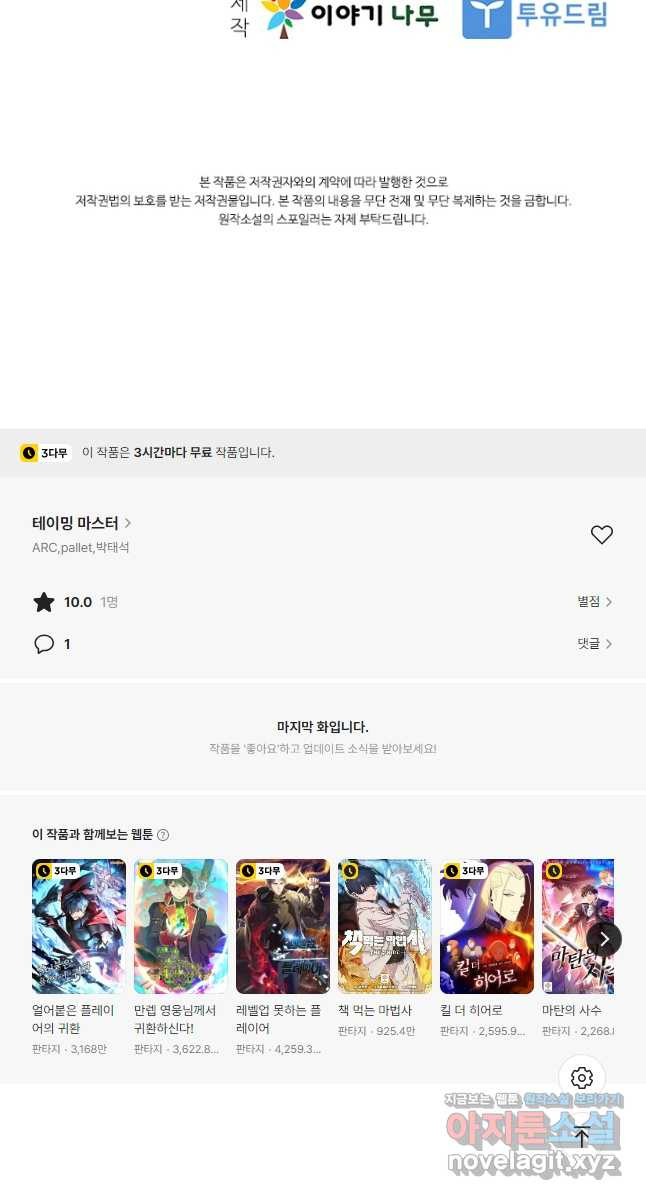Screen dimensions: 646x1200
Task: Open the 킬 더 히어로 webtoon
Action: pyautogui.click(x=487, y=926)
